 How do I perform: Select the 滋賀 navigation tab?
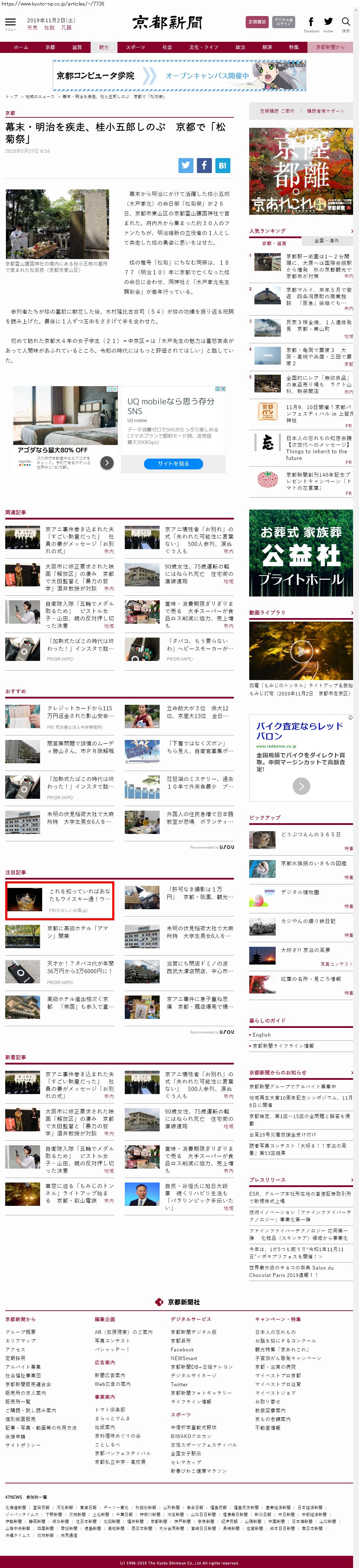click(x=77, y=47)
